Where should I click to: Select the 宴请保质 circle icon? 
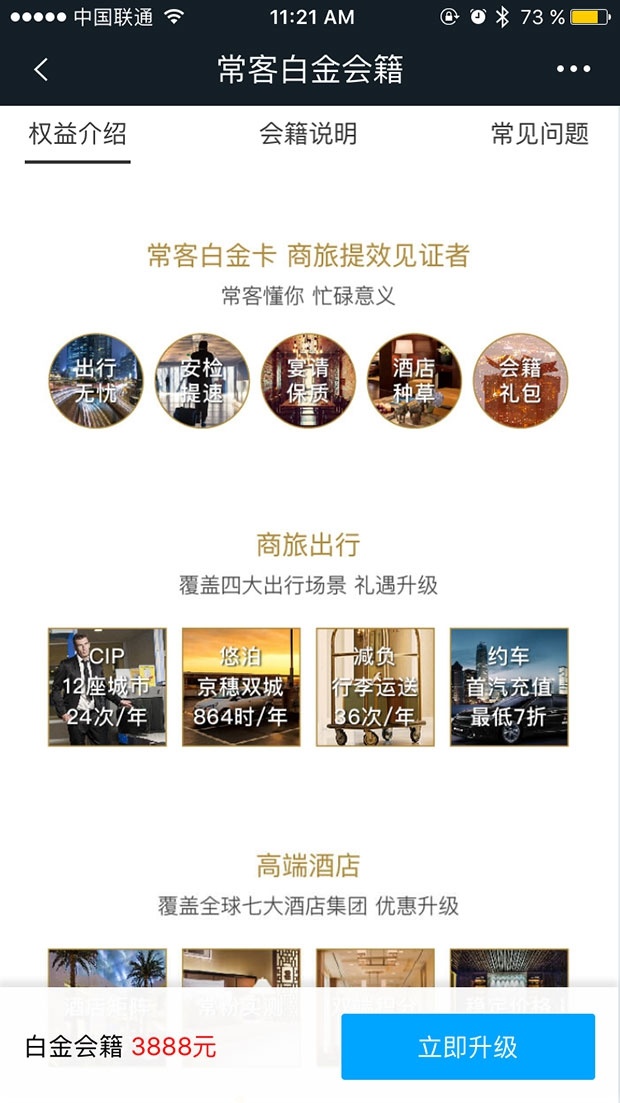pos(308,381)
